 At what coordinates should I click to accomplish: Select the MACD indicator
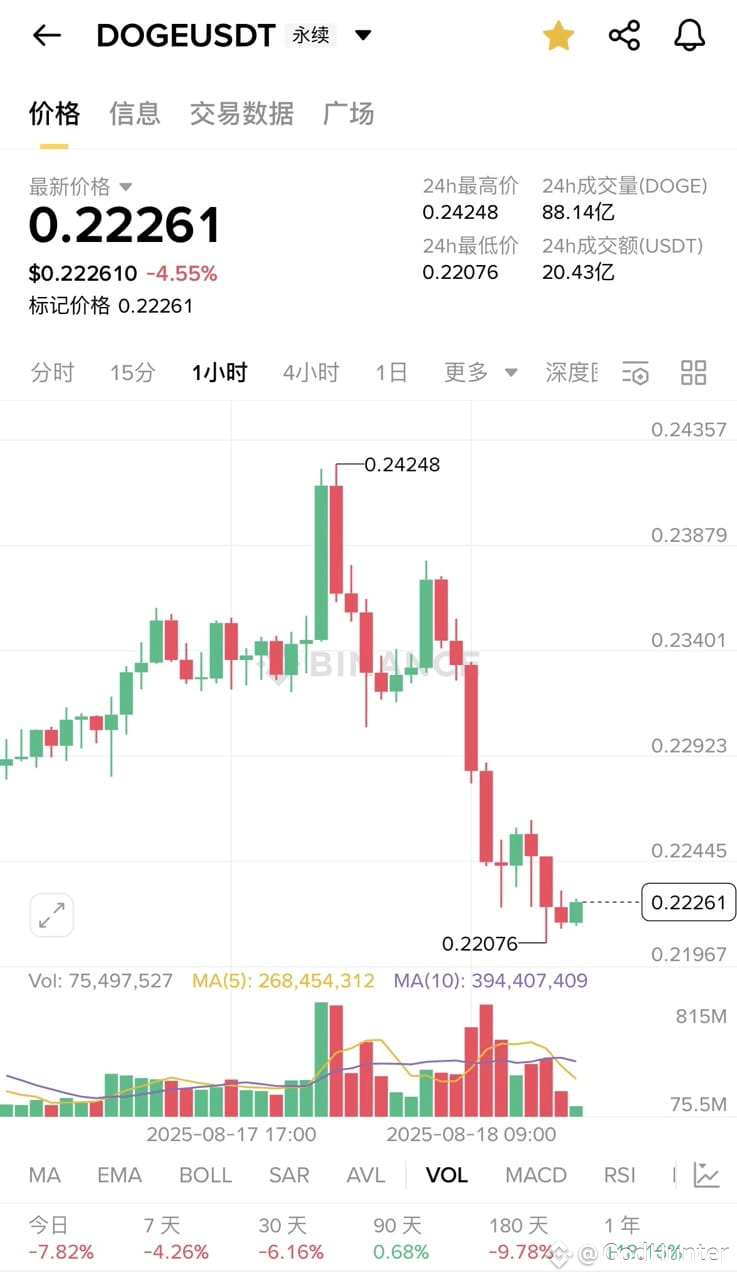tap(536, 1175)
